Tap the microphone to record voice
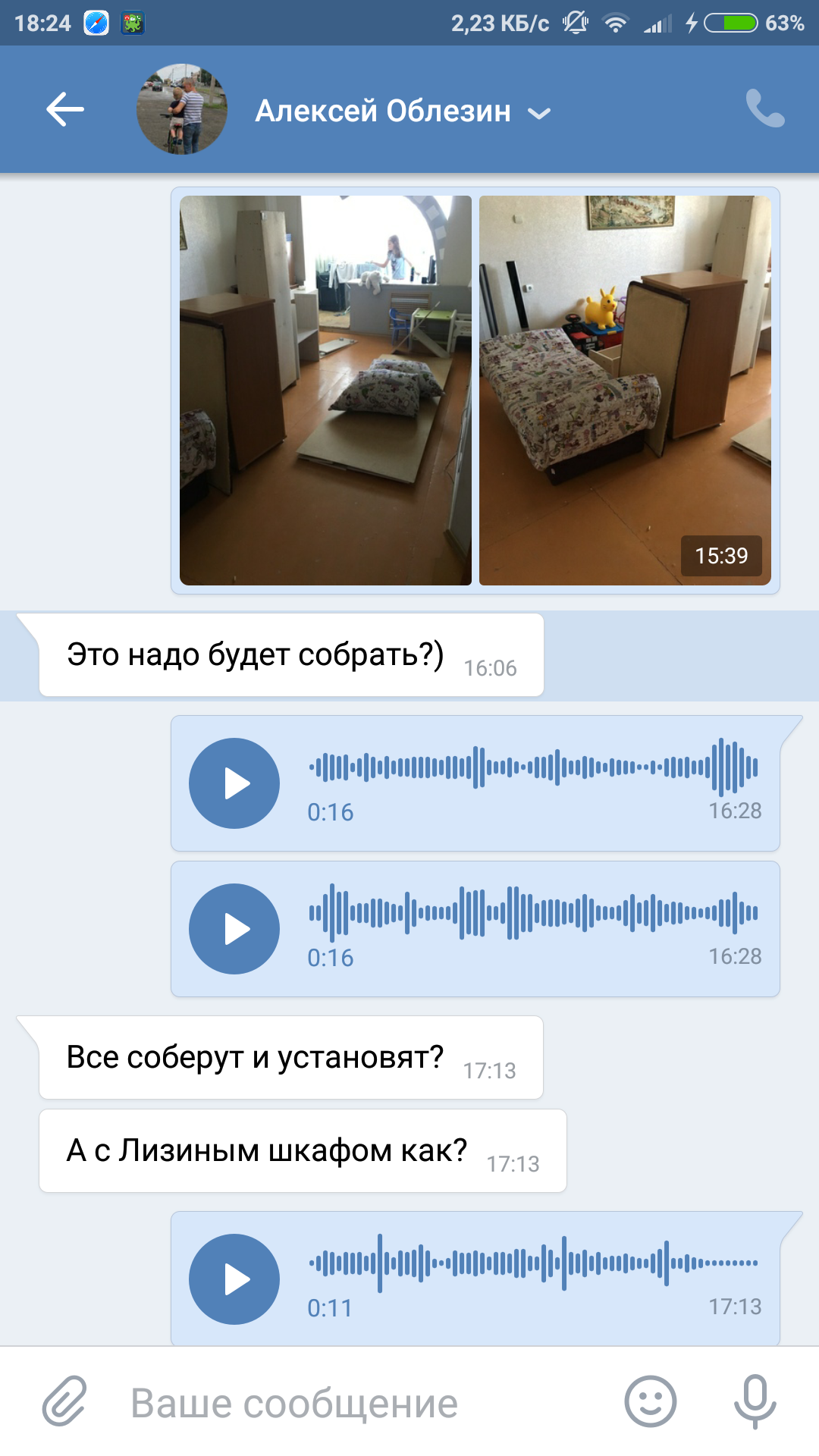Screen dimensions: 819x1456 click(x=755, y=1401)
